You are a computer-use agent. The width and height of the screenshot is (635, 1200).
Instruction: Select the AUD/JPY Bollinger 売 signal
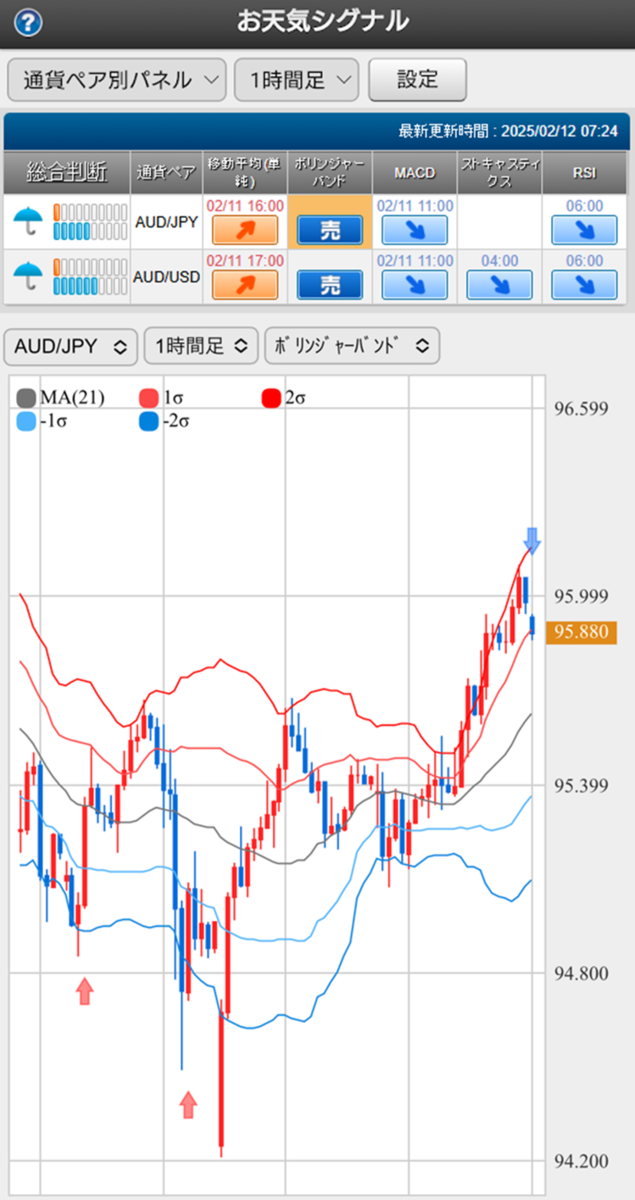(330, 230)
